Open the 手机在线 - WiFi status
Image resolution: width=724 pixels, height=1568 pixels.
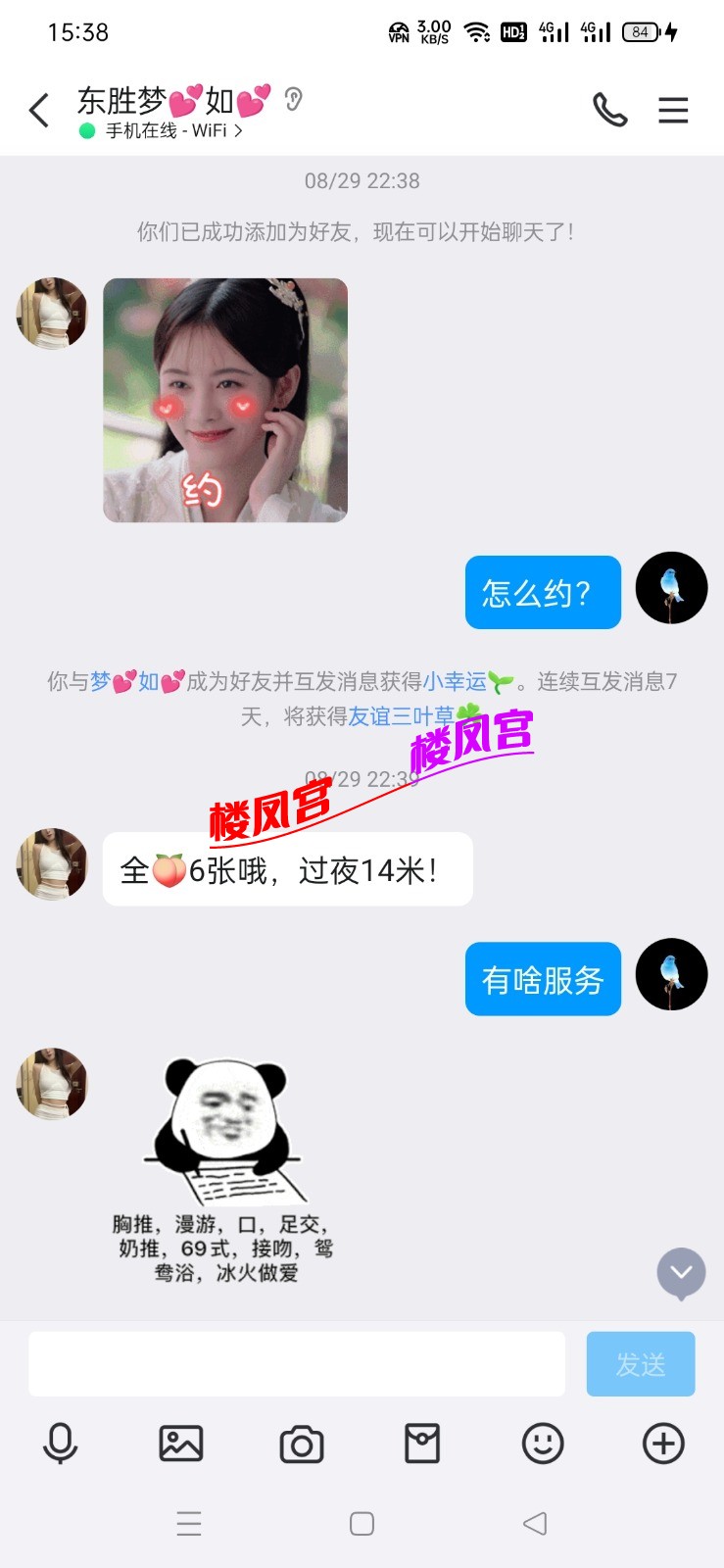[x=167, y=131]
